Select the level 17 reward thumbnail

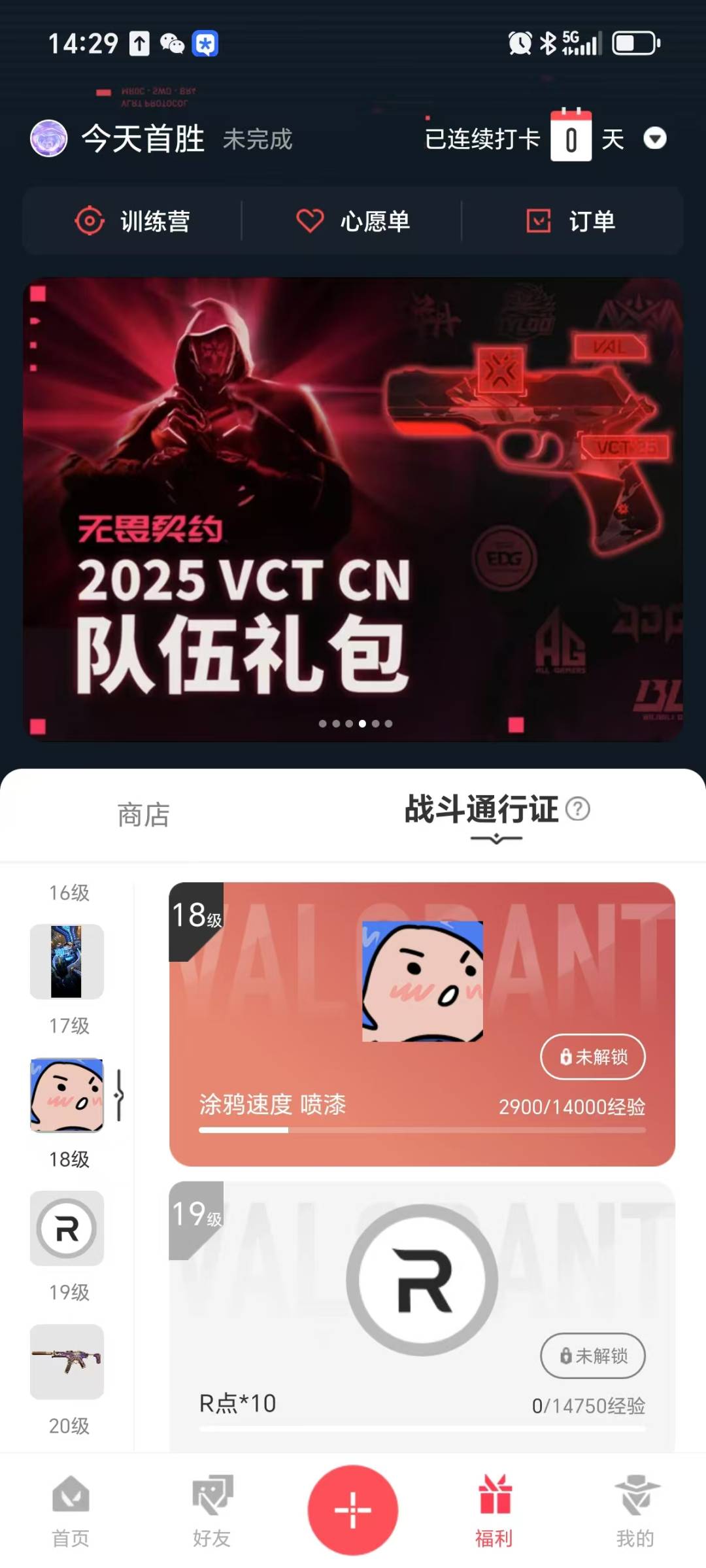[67, 961]
